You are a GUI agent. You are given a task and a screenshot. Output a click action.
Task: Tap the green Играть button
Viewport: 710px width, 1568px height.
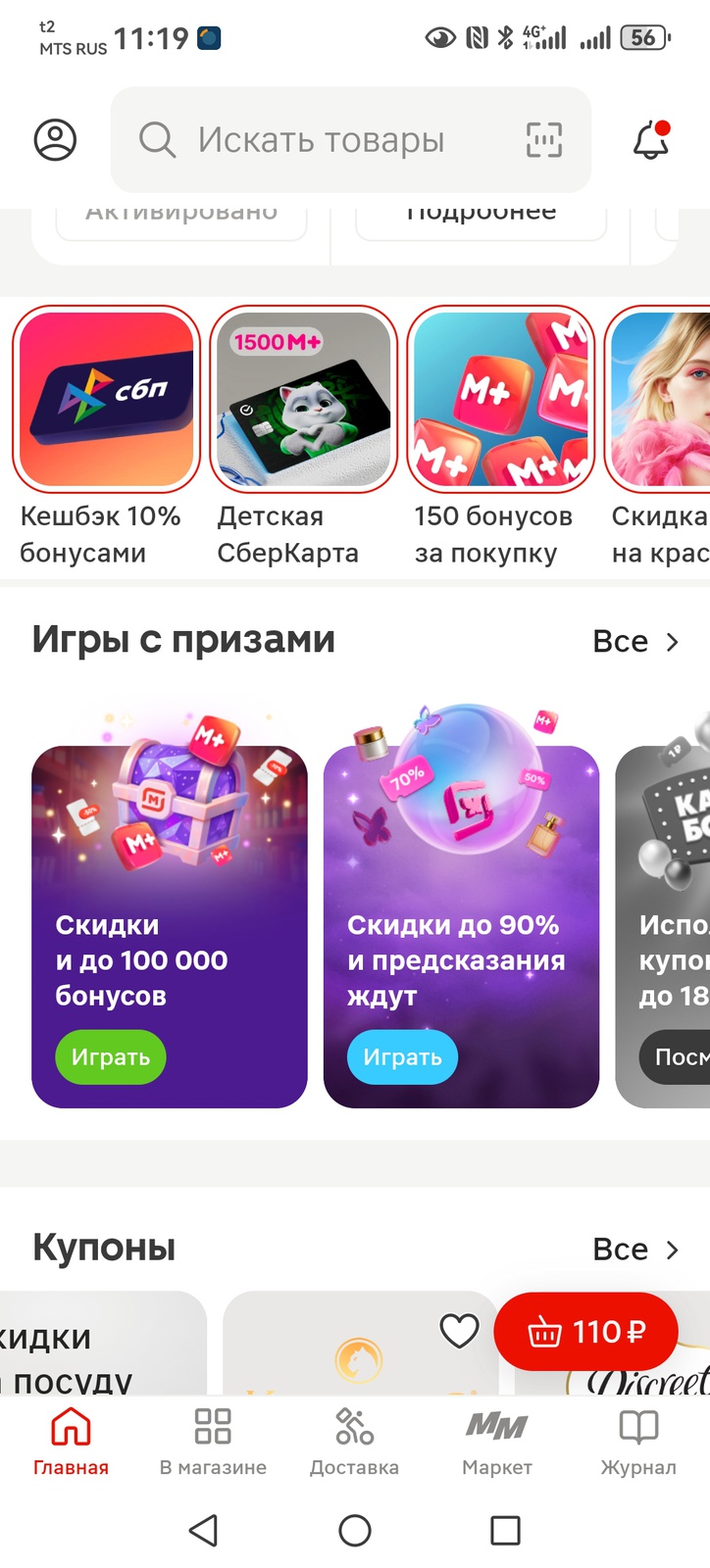point(111,1057)
